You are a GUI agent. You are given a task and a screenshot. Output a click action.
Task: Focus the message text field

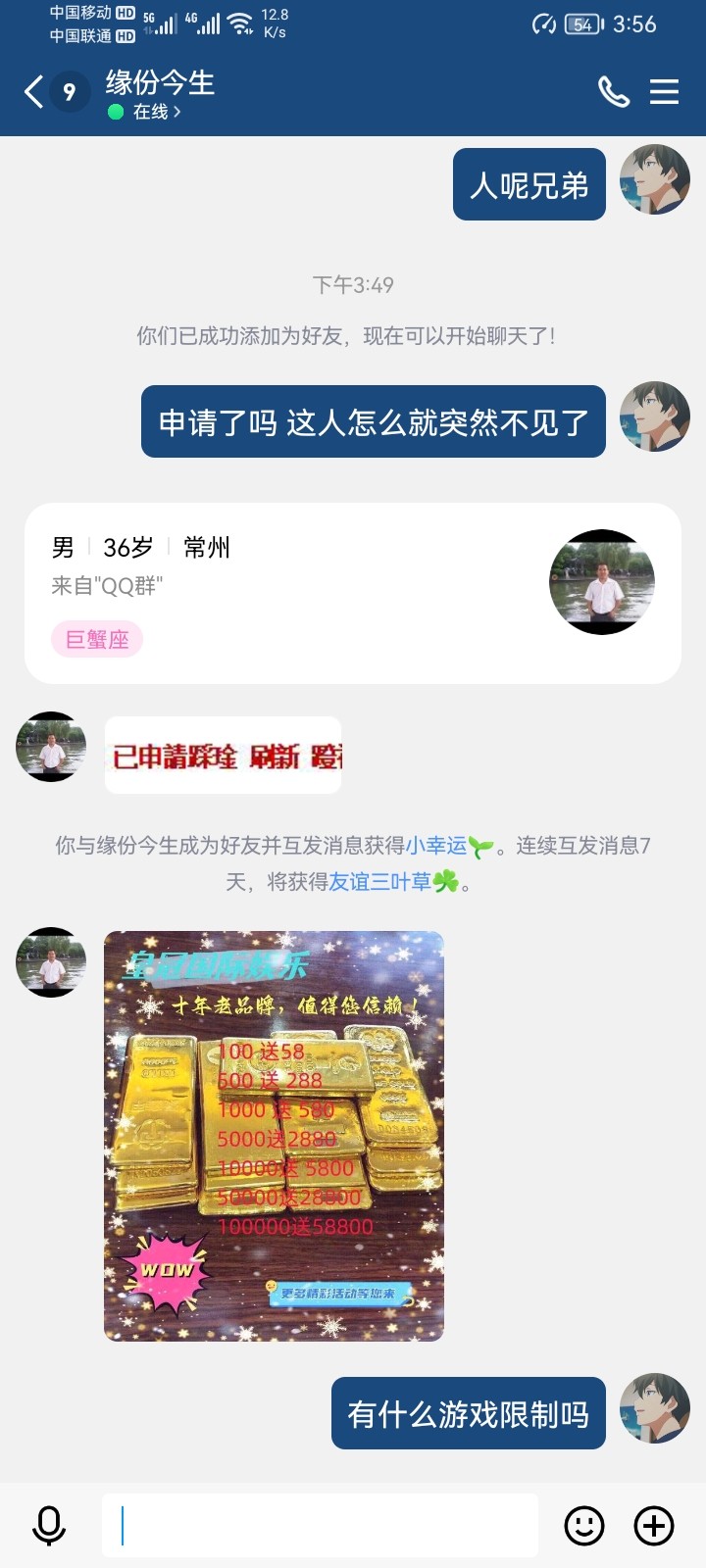[x=320, y=1526]
